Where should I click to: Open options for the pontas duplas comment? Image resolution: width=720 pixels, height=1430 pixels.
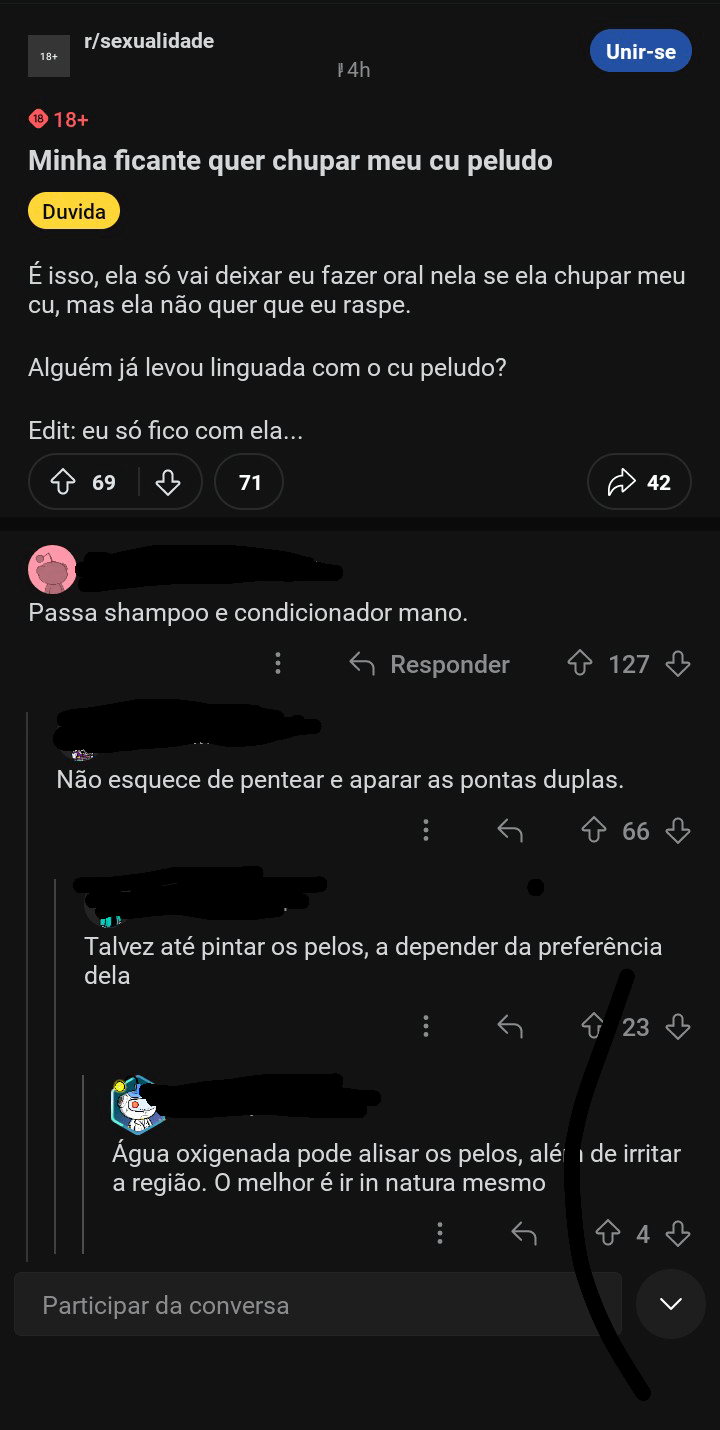[426, 830]
